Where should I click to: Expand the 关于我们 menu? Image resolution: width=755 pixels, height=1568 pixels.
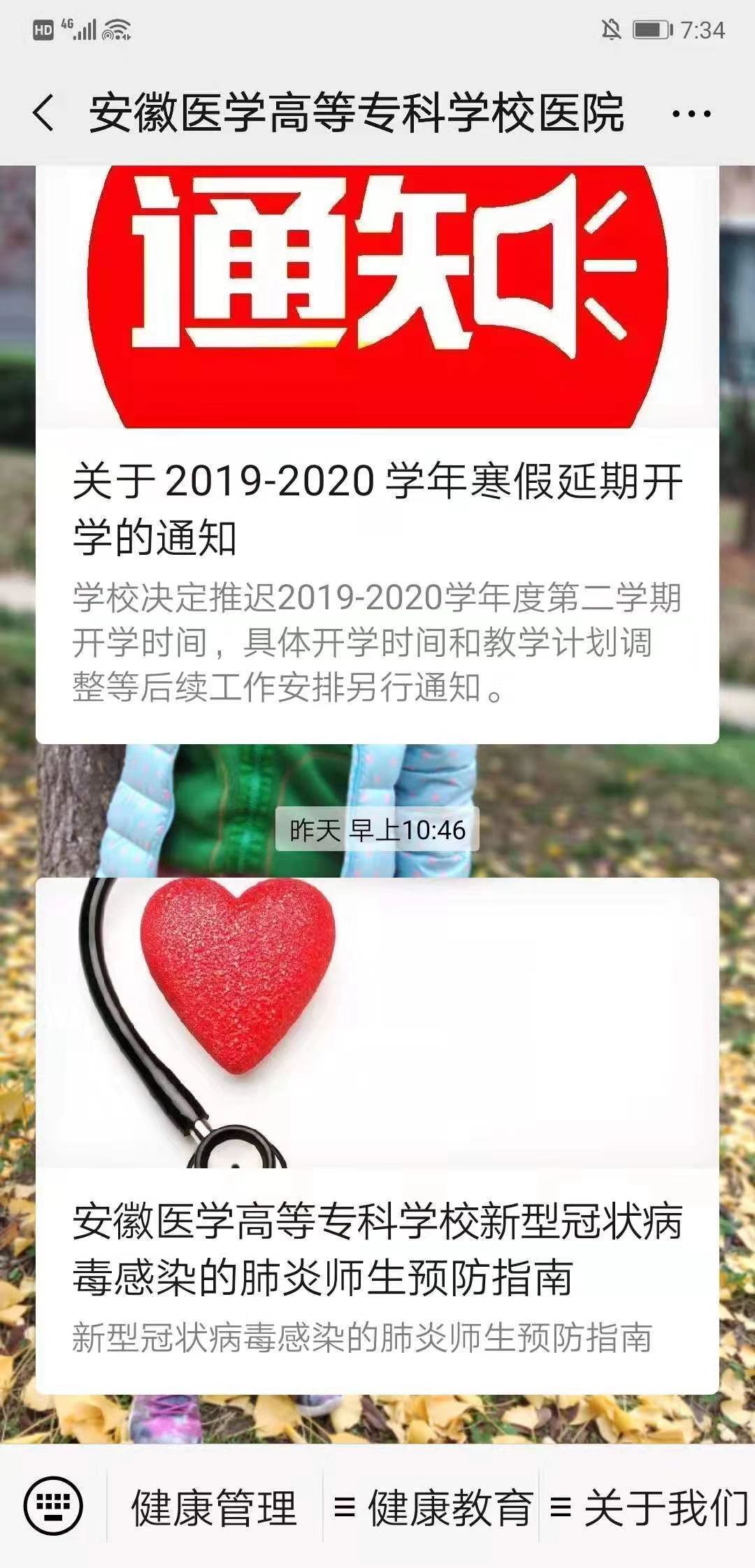tap(649, 1507)
